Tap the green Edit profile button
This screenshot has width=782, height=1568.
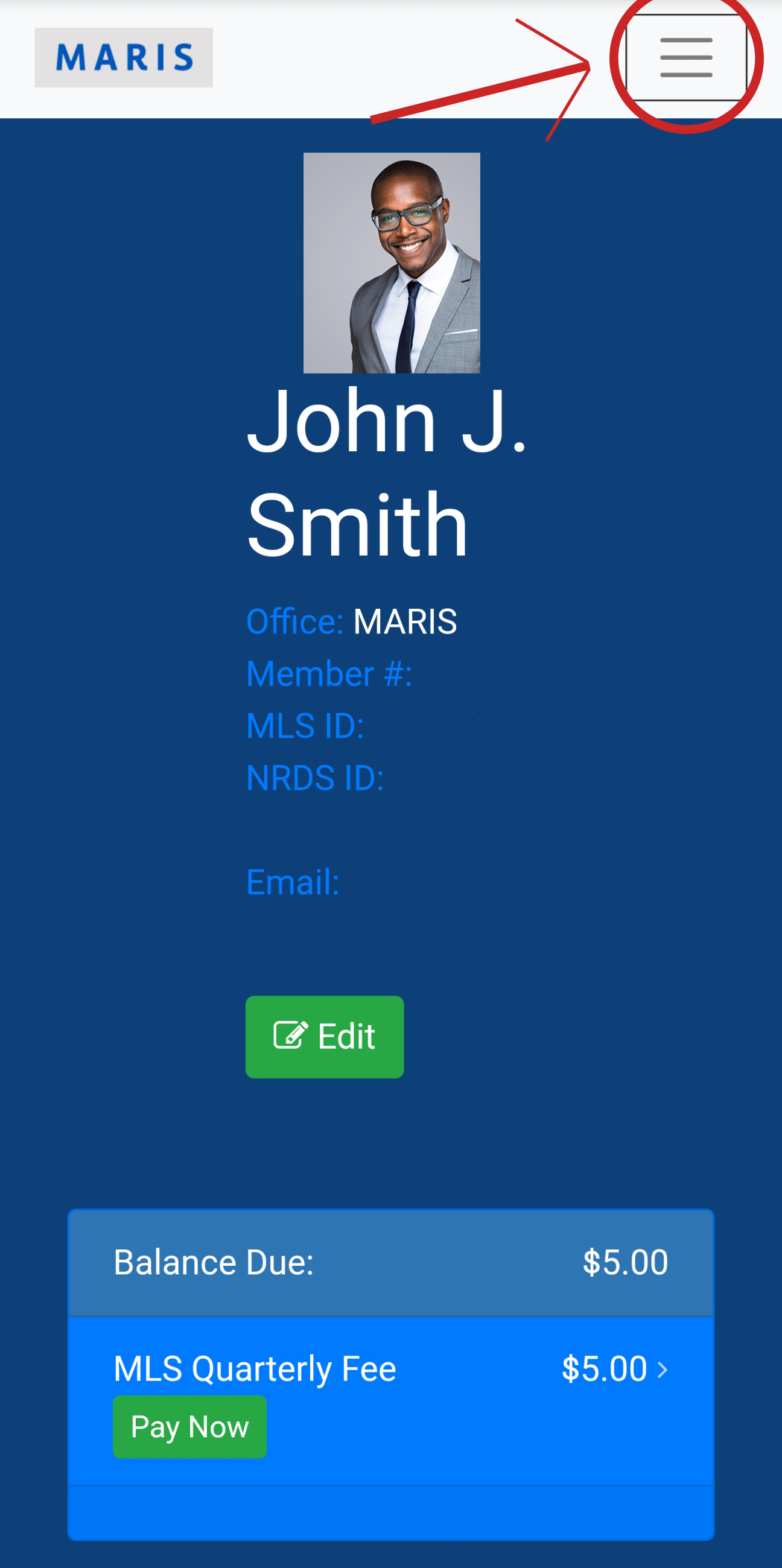(x=325, y=1036)
